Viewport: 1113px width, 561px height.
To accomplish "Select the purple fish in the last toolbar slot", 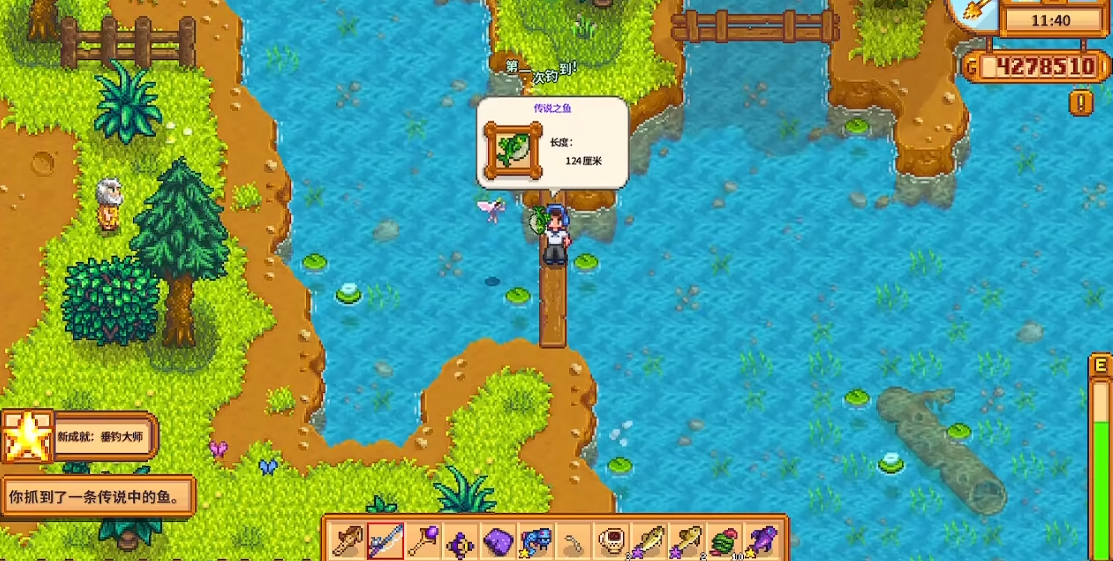I will click(x=762, y=541).
